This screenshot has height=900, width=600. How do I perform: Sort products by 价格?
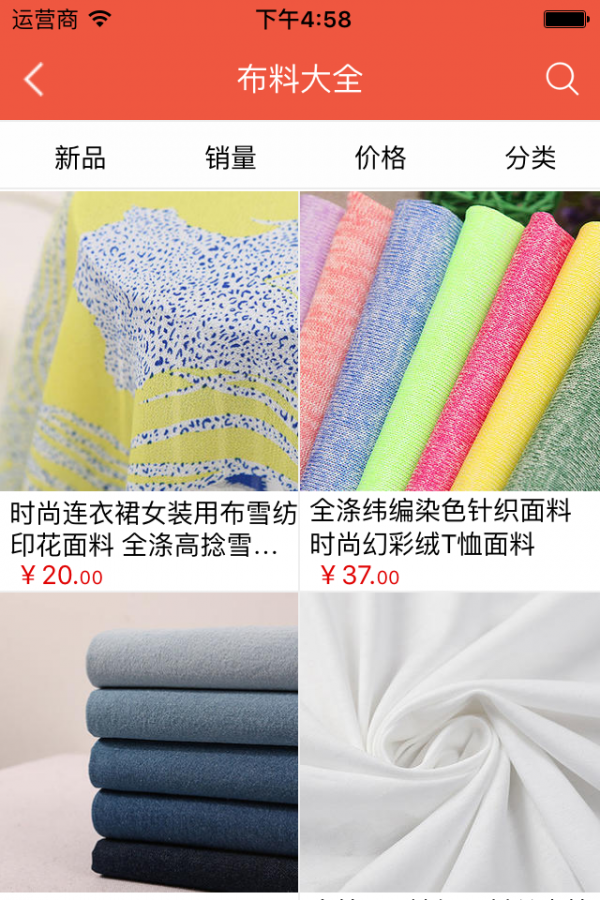point(380,157)
